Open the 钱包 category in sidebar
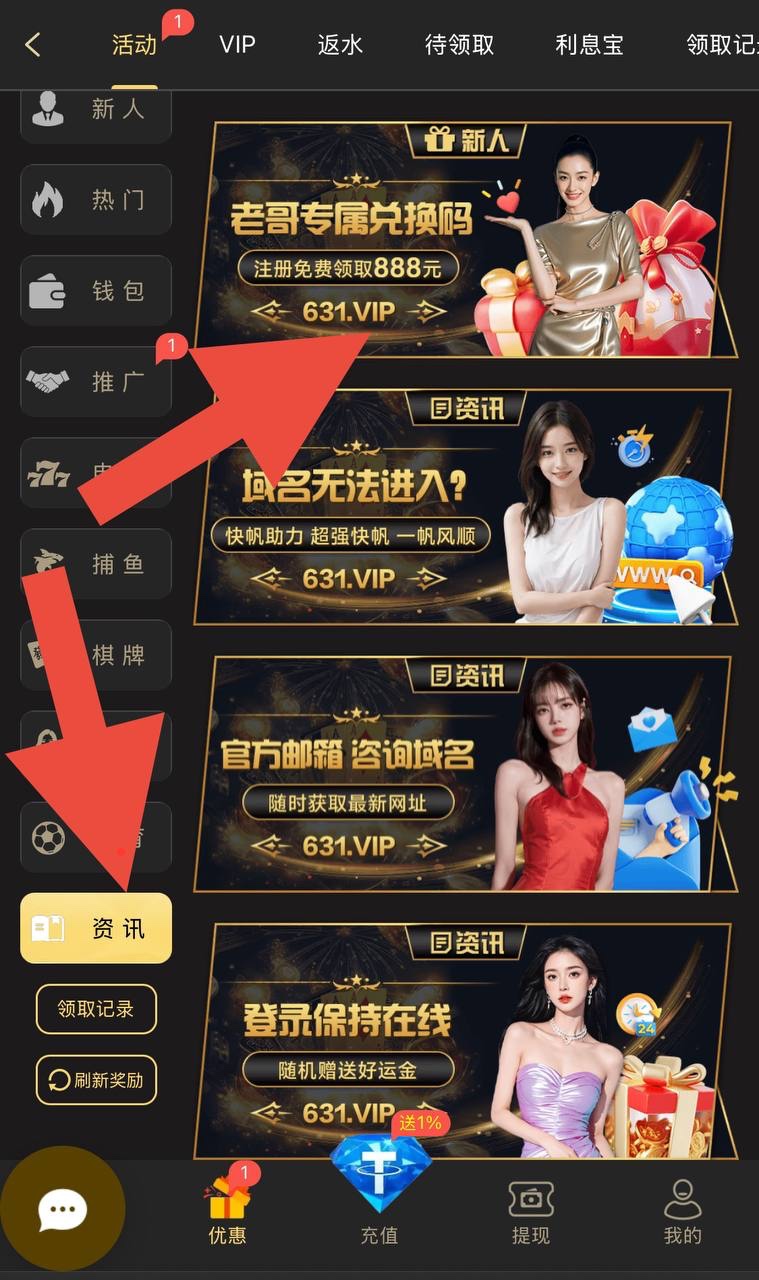The image size is (759, 1280). coord(96,291)
